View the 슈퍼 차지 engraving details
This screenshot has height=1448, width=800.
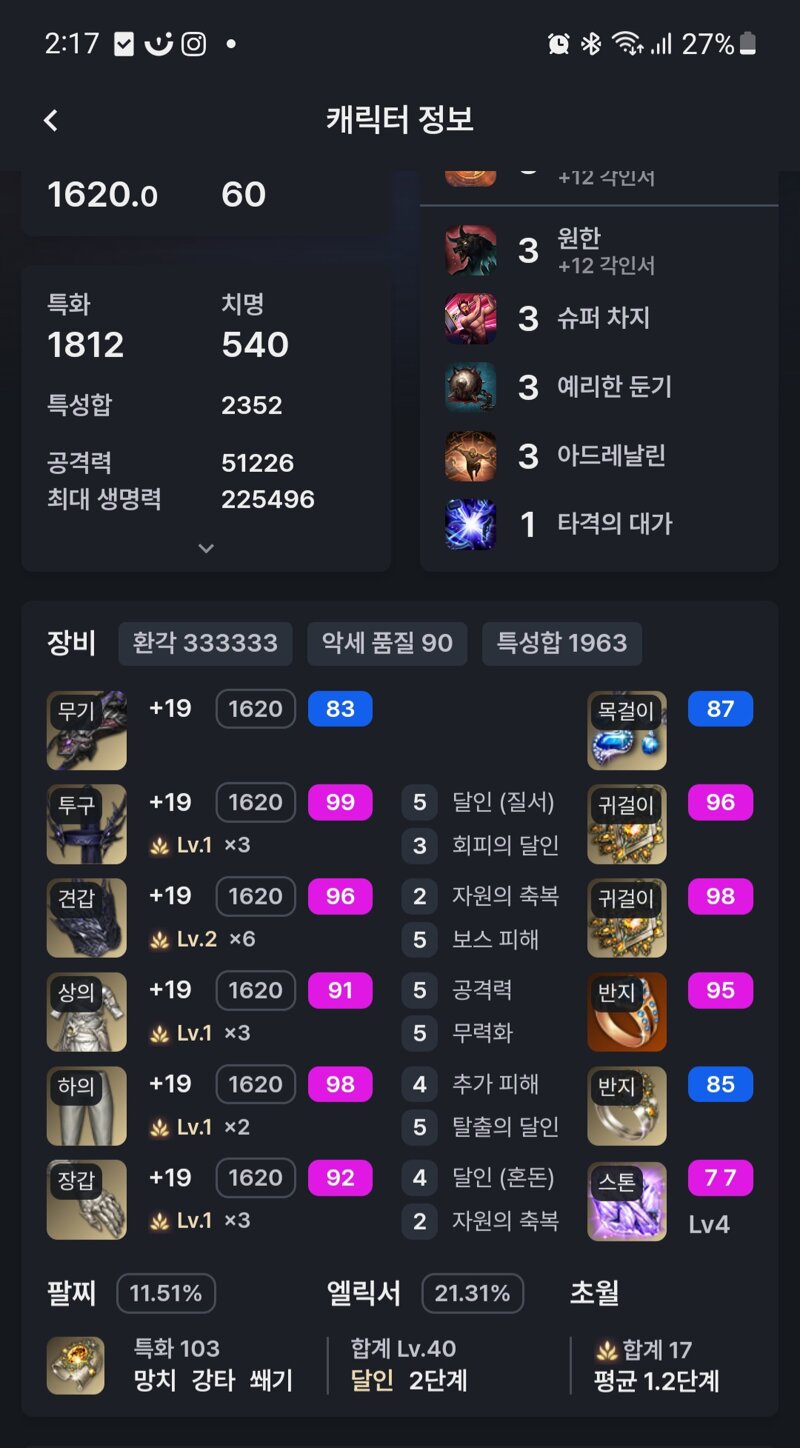tap(600, 319)
